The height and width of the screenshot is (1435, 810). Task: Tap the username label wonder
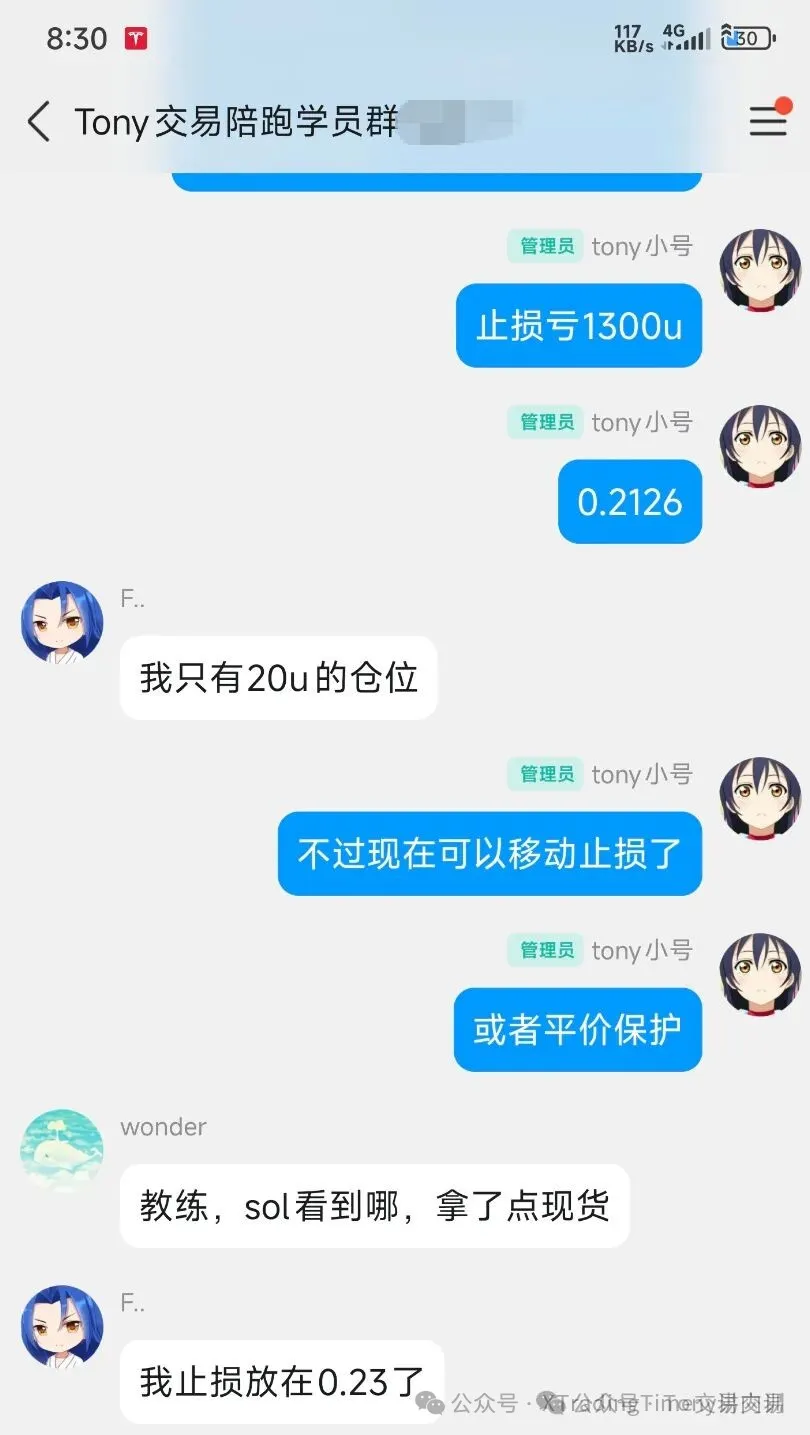[162, 1126]
